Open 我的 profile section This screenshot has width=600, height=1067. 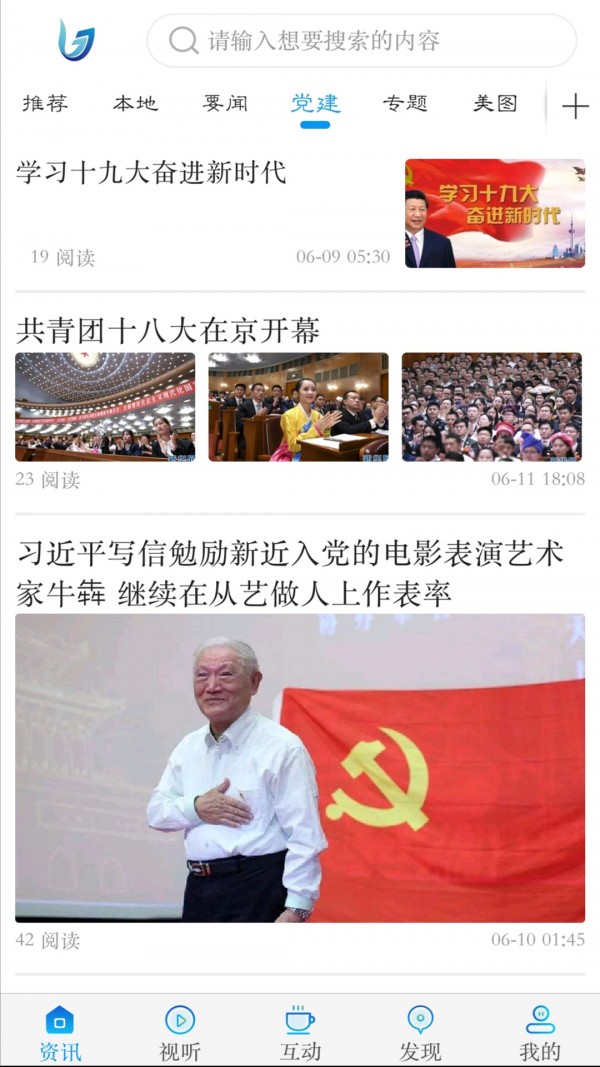(540, 1033)
